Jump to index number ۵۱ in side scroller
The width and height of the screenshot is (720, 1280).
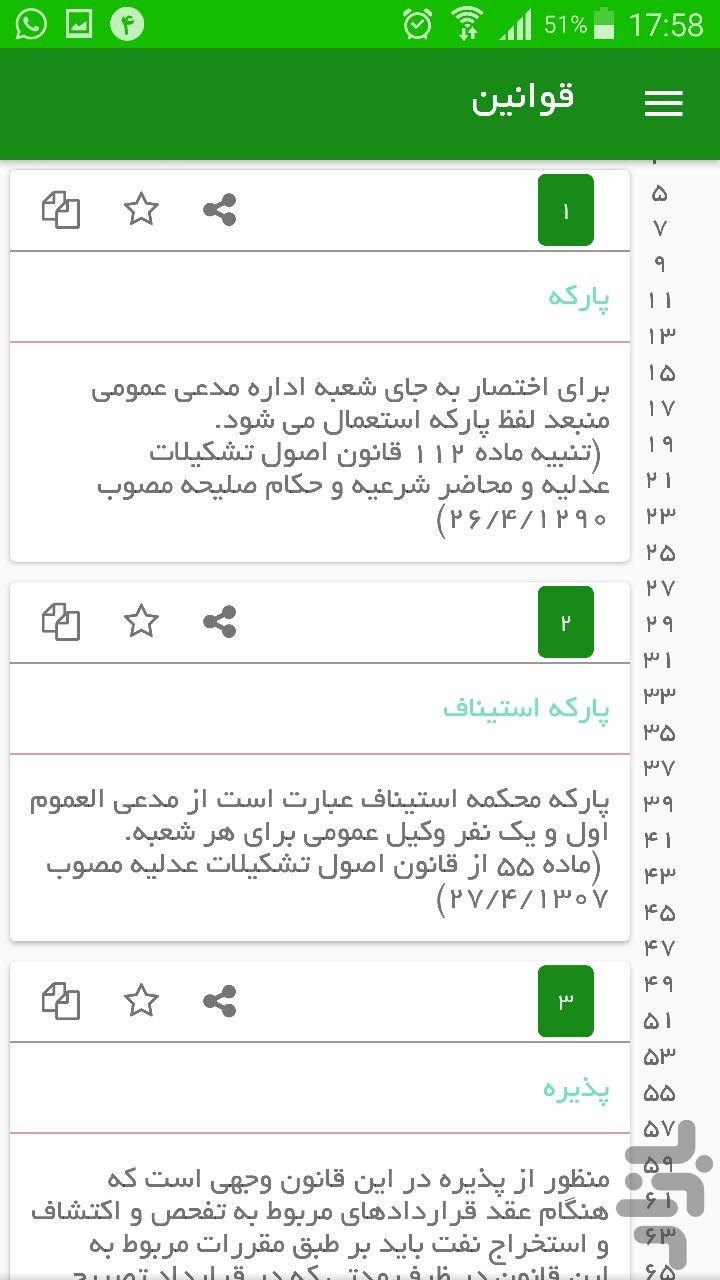(x=660, y=1020)
